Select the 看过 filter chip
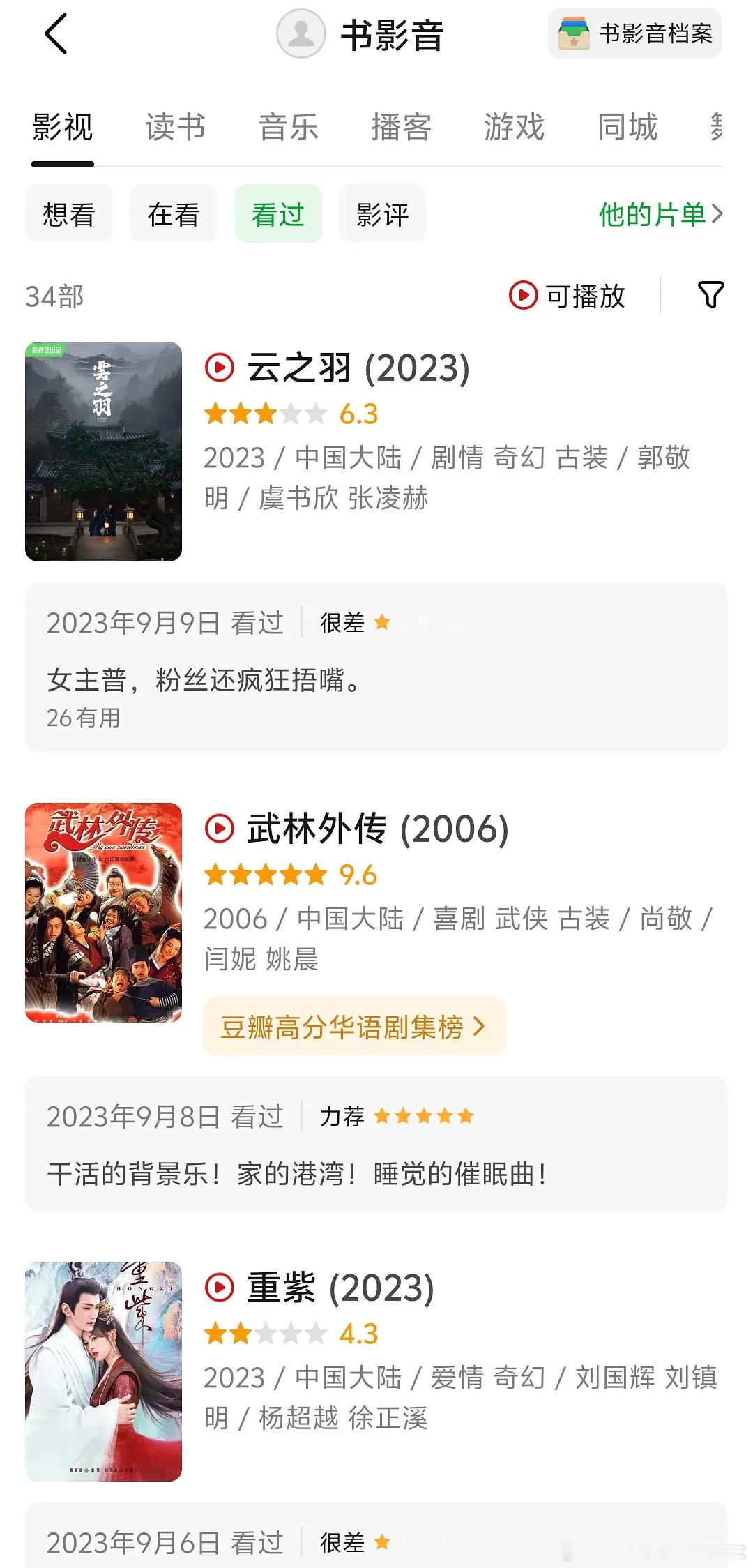This screenshot has width=753, height=1568. click(278, 214)
